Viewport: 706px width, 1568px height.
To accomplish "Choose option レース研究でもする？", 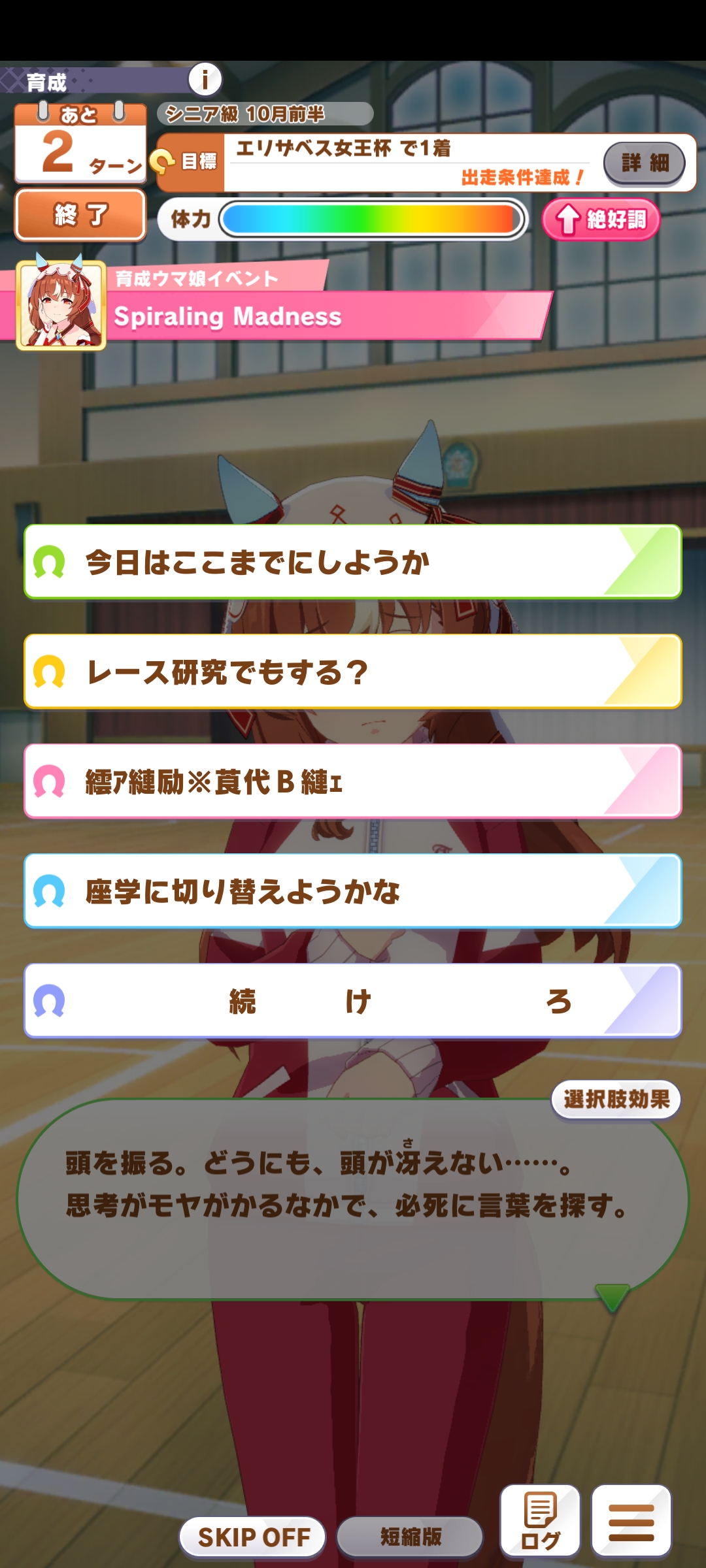I will pyautogui.click(x=353, y=672).
